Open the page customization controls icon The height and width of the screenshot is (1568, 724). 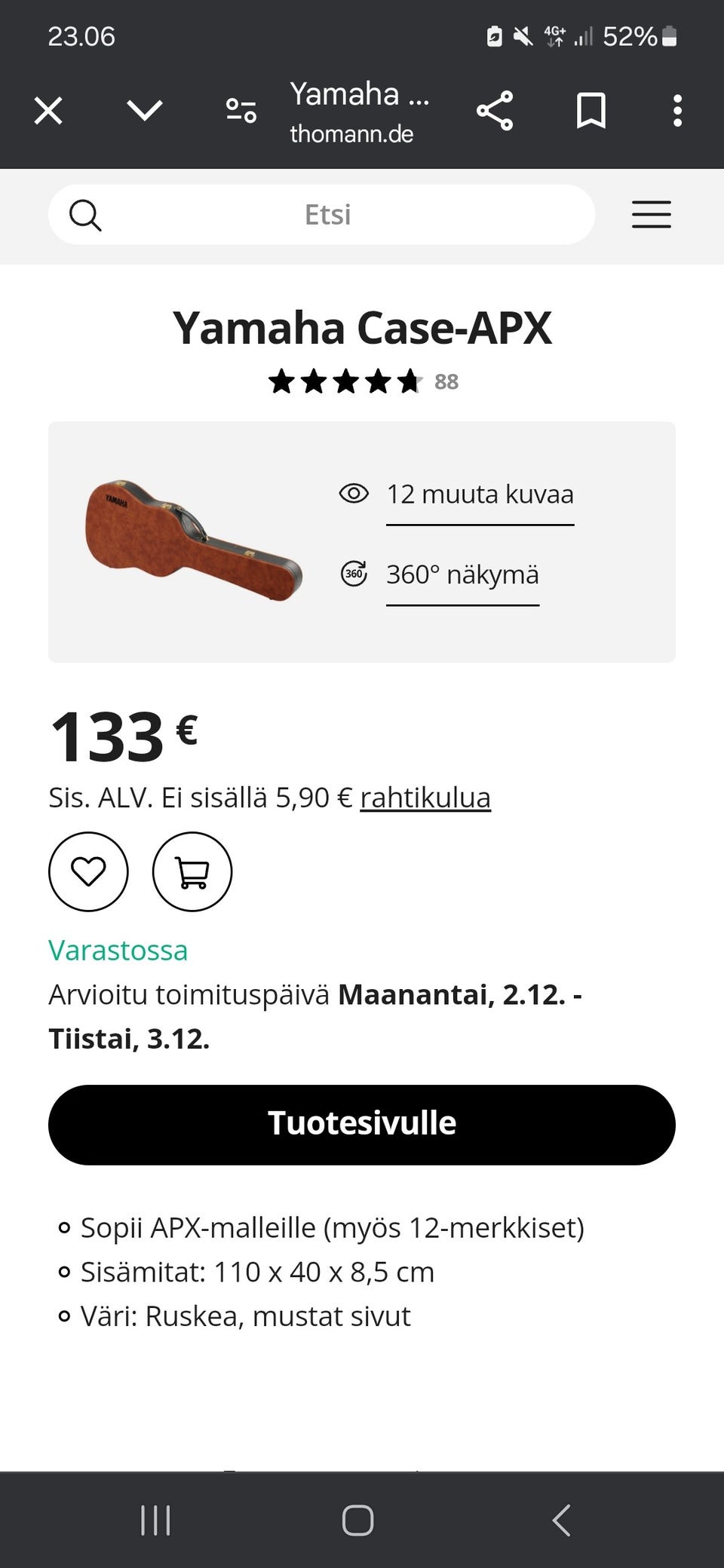[x=240, y=111]
